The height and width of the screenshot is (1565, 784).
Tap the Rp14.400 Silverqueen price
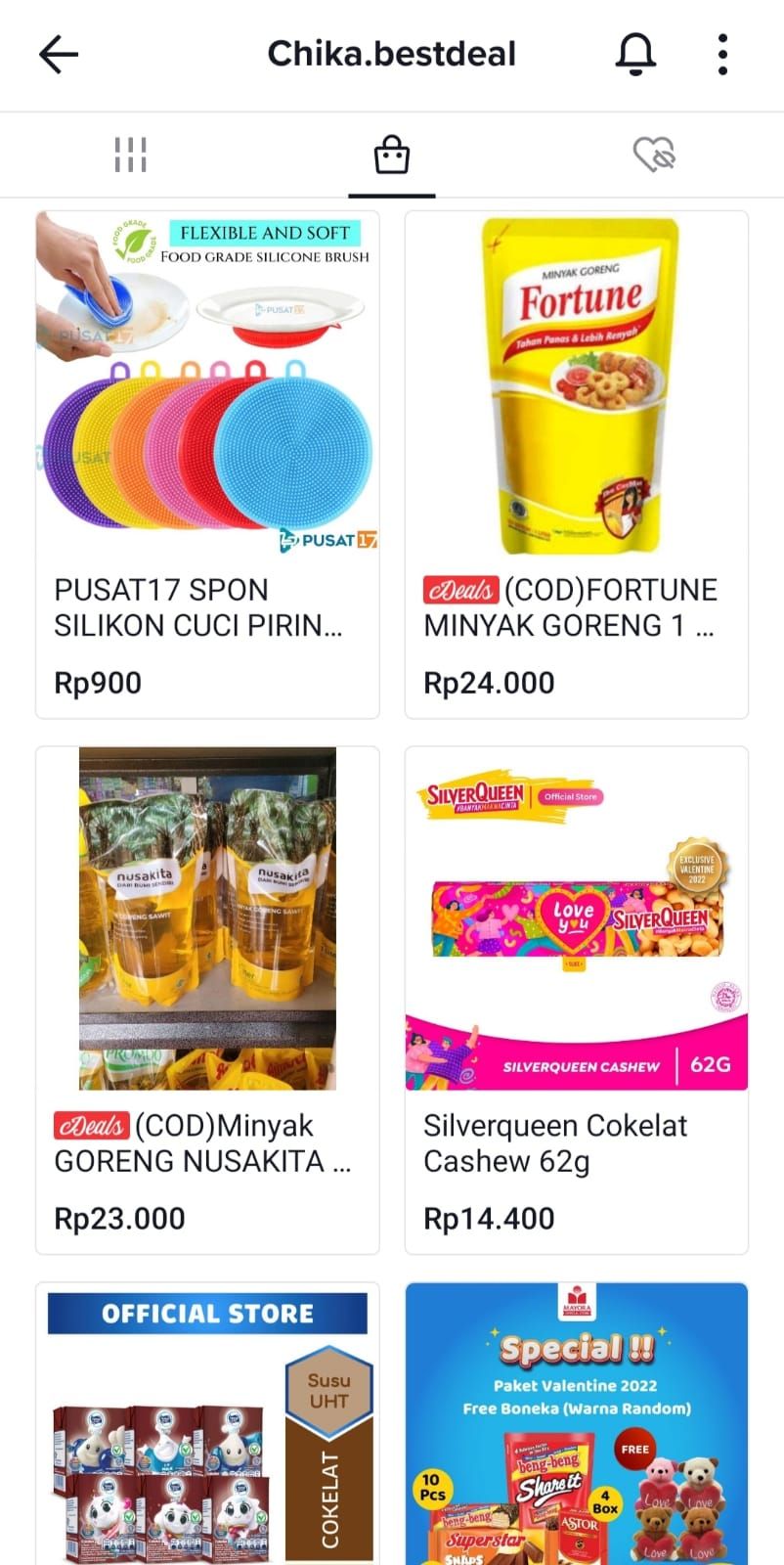[x=489, y=1218]
